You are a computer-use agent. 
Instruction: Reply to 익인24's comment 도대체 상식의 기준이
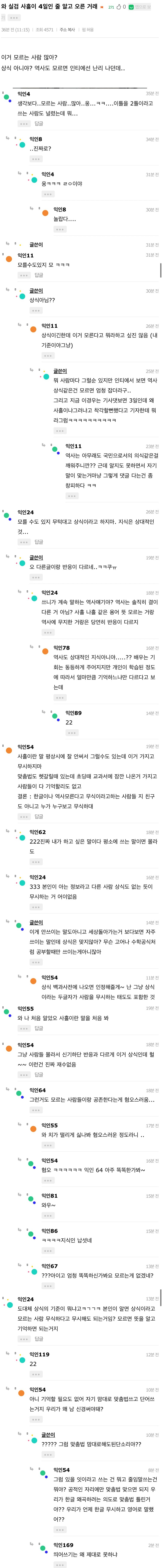click(38, 1339)
